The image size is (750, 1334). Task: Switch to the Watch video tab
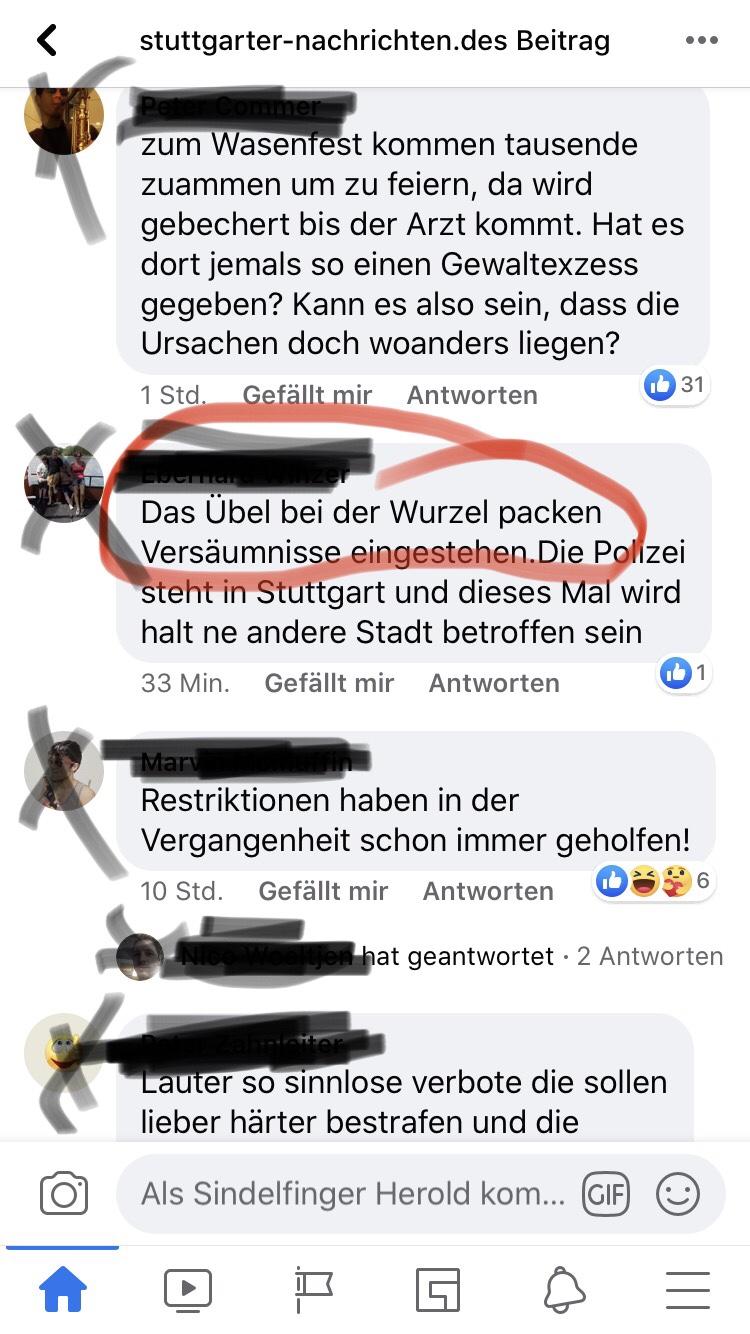pyautogui.click(x=187, y=1290)
